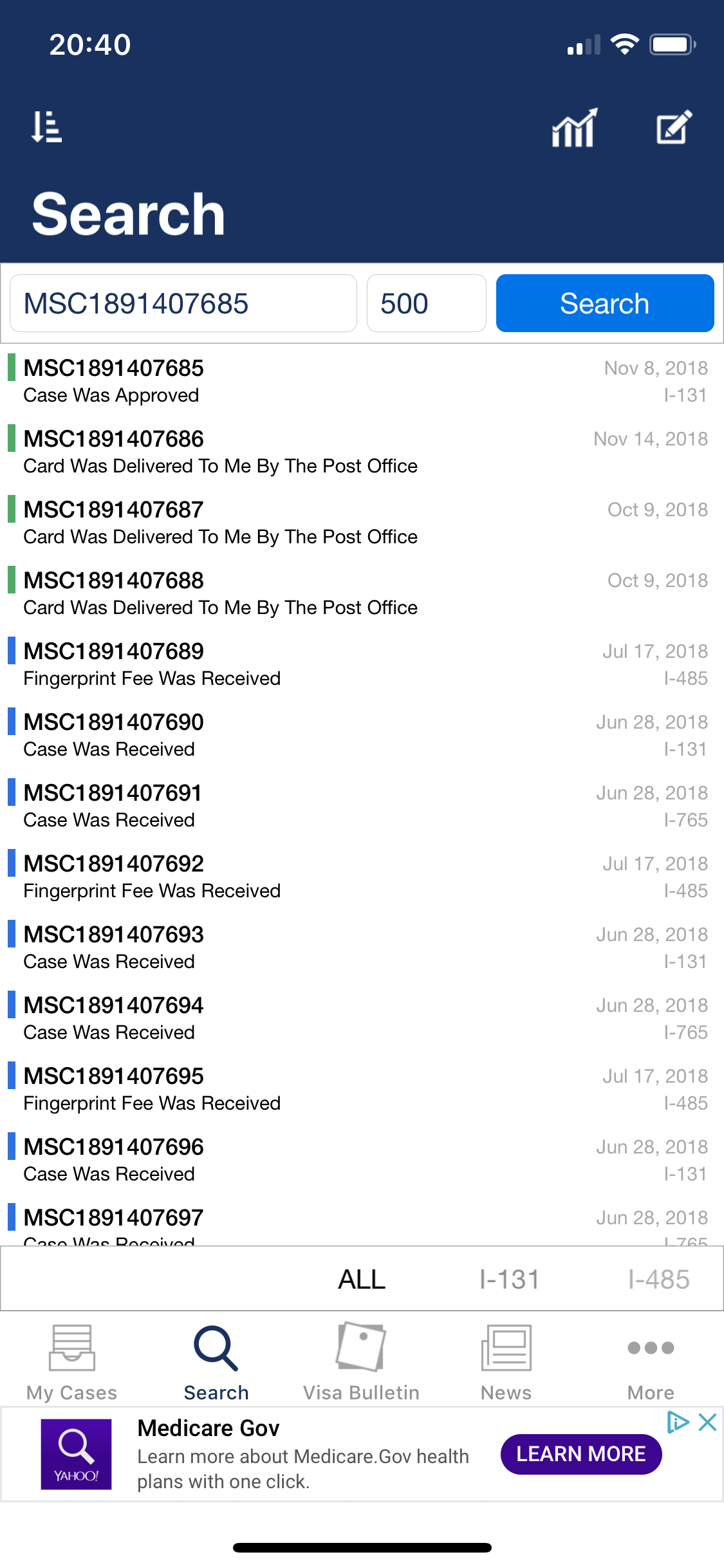The image size is (724, 1568).
Task: Tap LEARN MORE on Medicare ad
Action: 581,1454
